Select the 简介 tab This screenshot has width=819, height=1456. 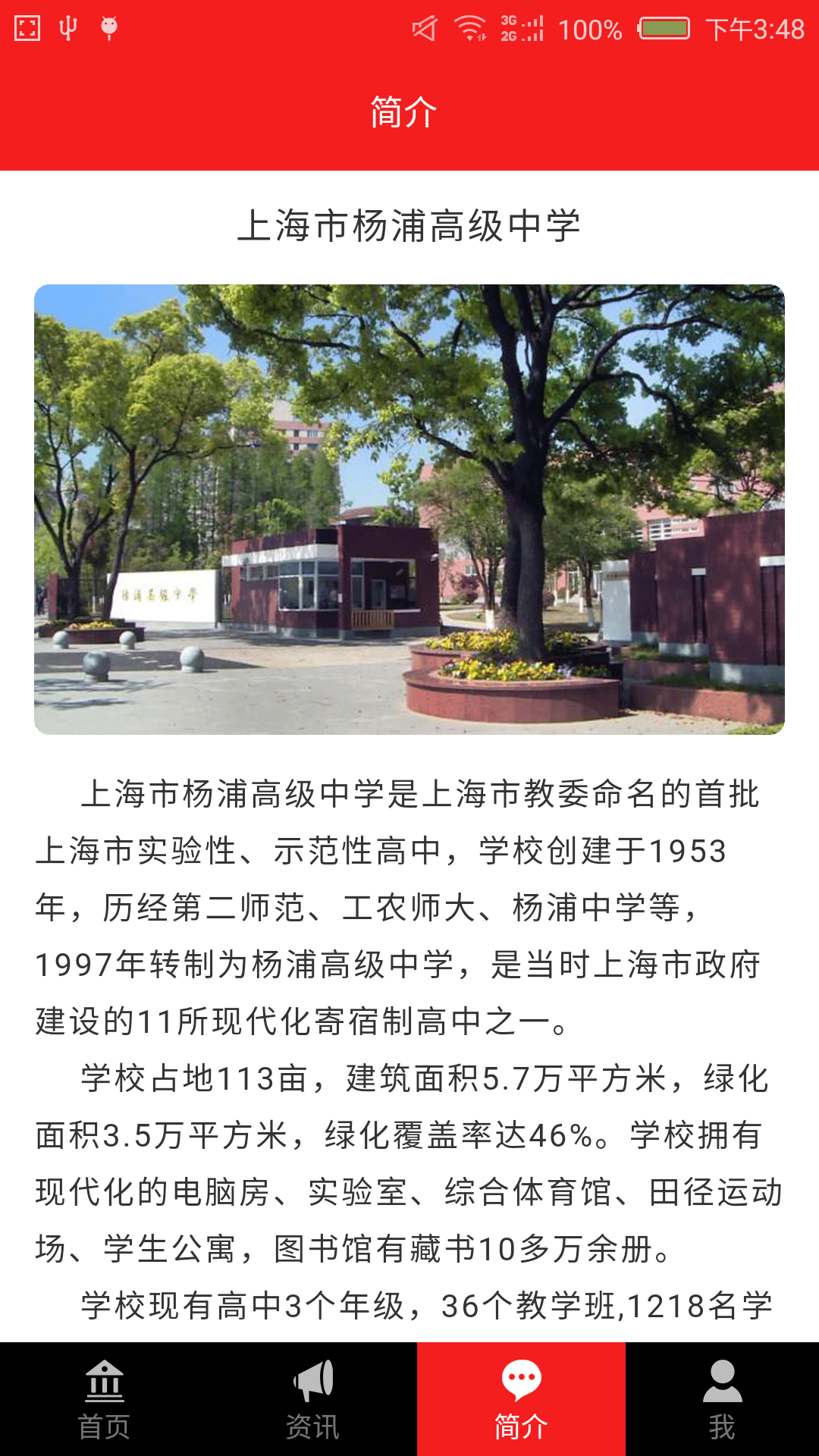[521, 1399]
